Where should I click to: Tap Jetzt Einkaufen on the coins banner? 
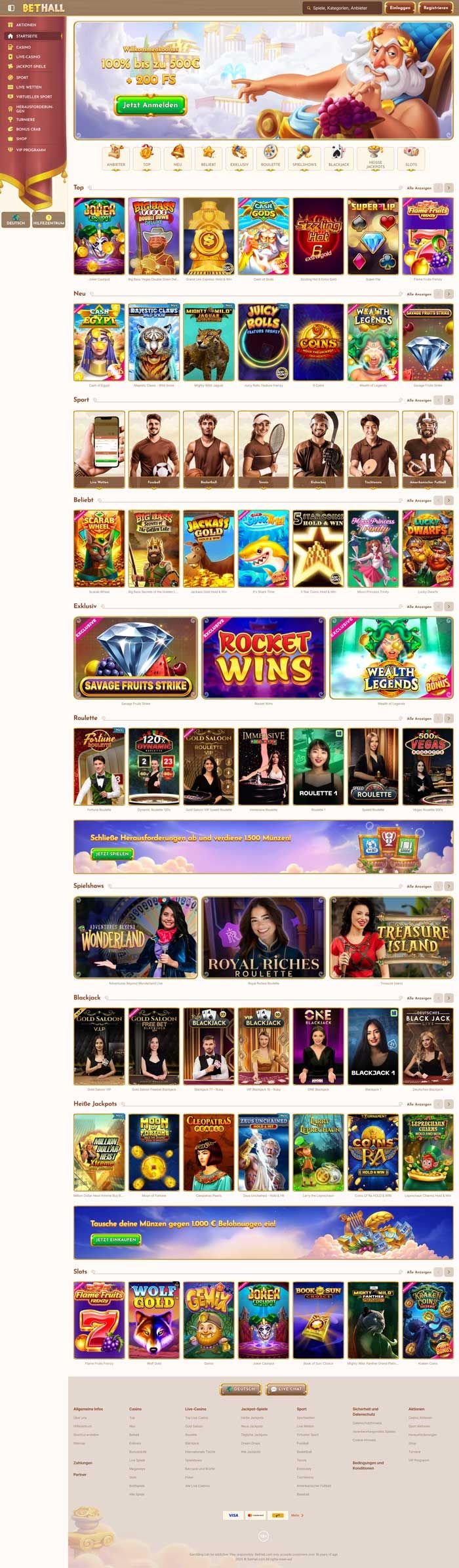[x=116, y=1240]
